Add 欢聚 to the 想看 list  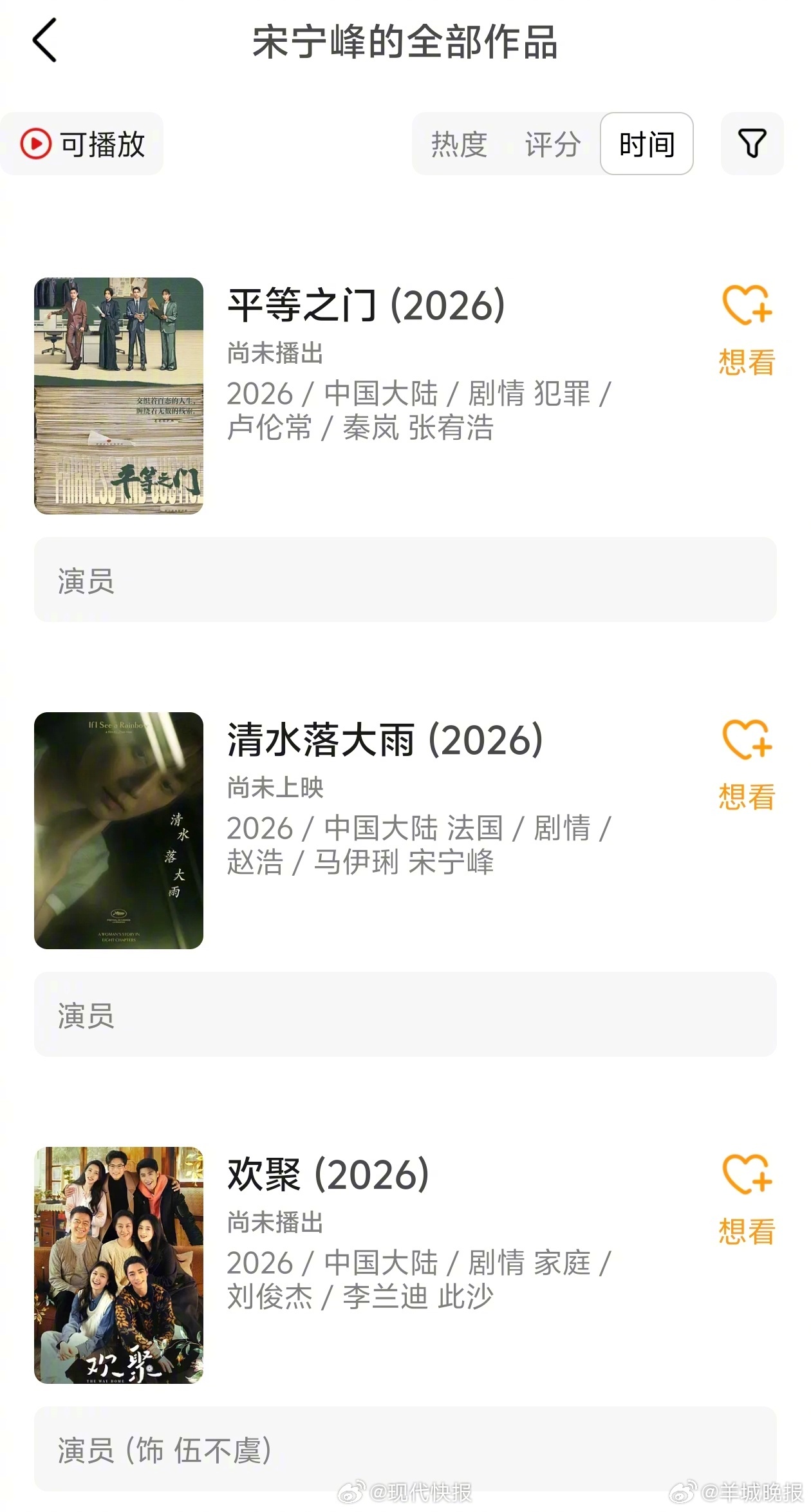tap(747, 1199)
